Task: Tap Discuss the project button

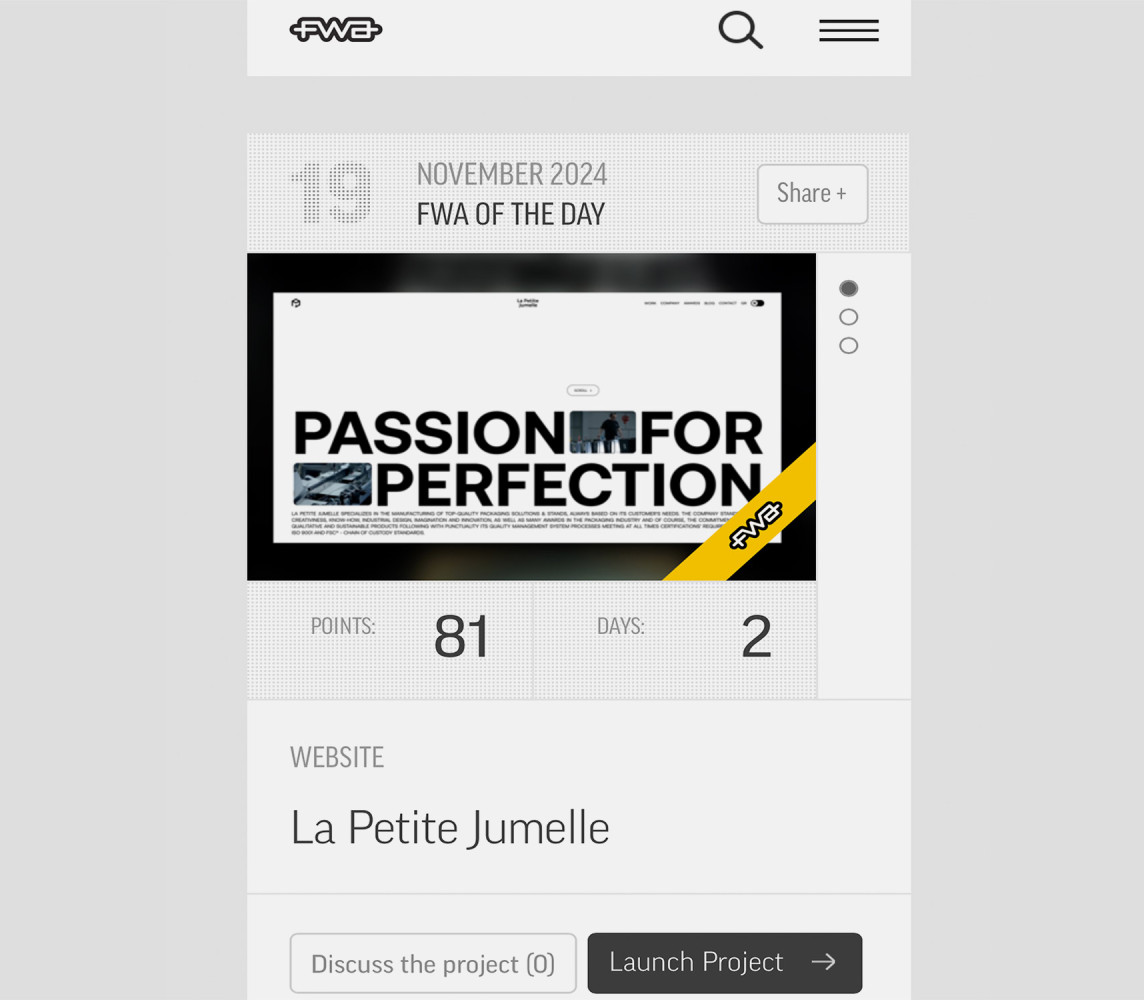Action: [x=433, y=963]
